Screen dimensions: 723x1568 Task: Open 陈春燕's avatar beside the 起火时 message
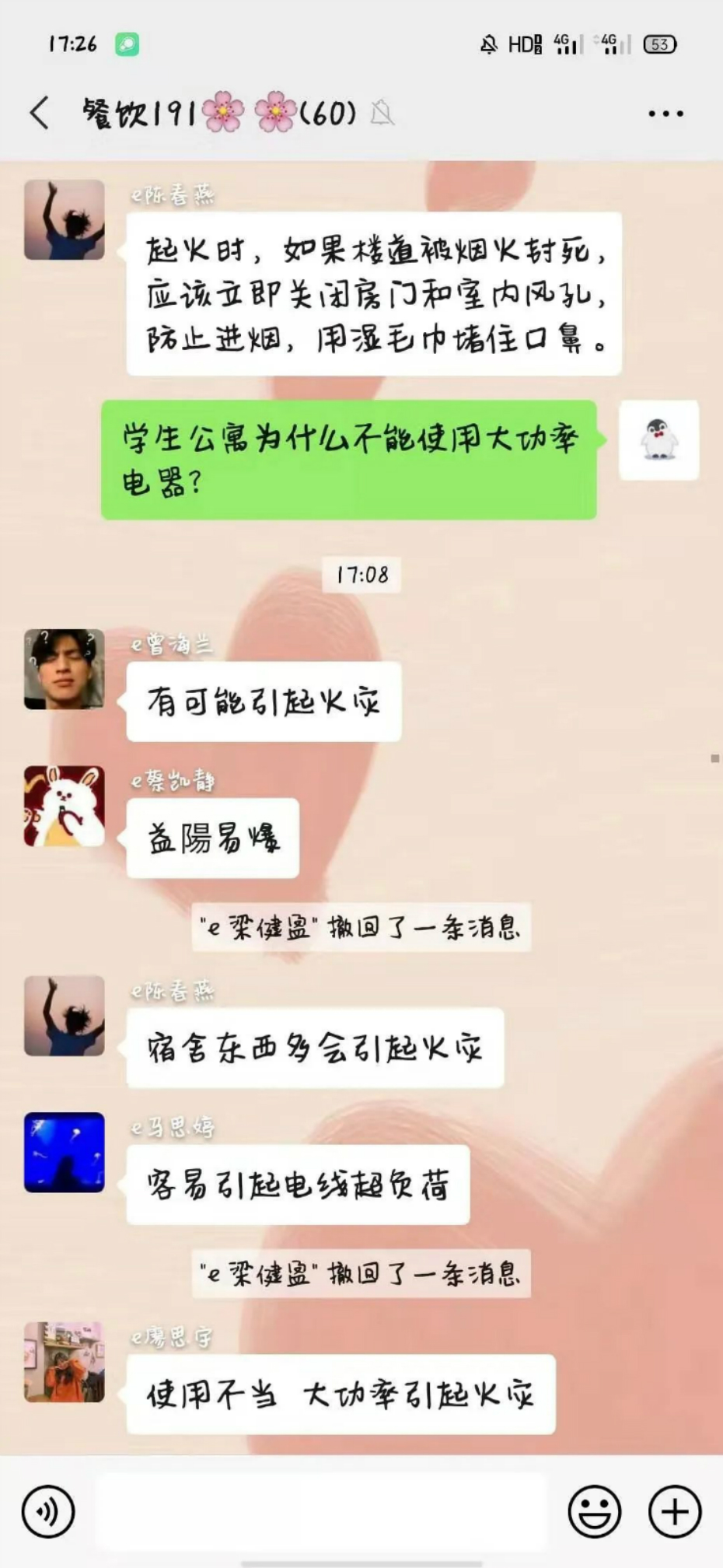65,219
